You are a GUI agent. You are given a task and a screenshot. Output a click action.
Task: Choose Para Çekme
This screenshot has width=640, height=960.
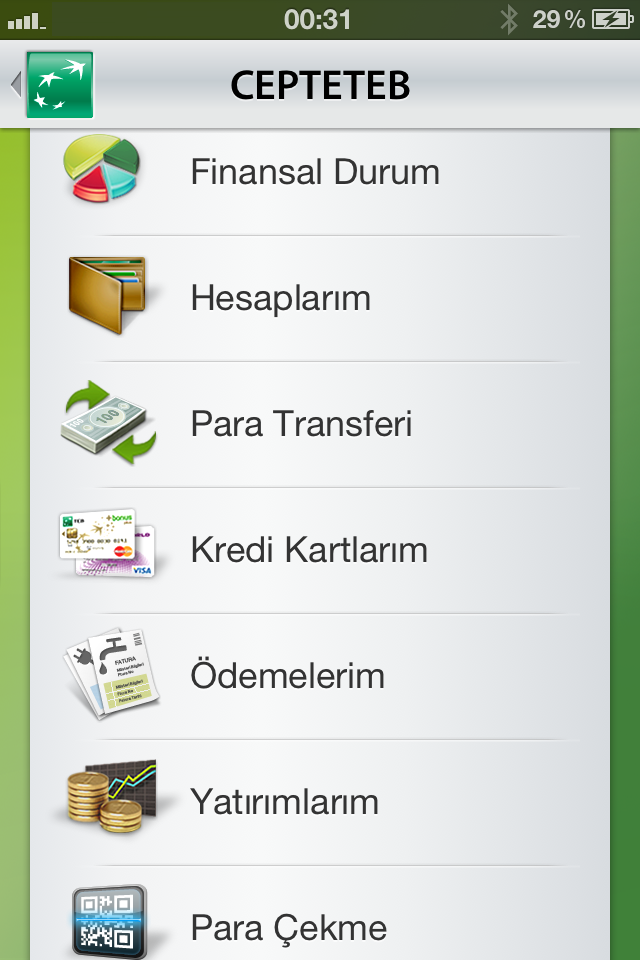pyautogui.click(x=289, y=928)
